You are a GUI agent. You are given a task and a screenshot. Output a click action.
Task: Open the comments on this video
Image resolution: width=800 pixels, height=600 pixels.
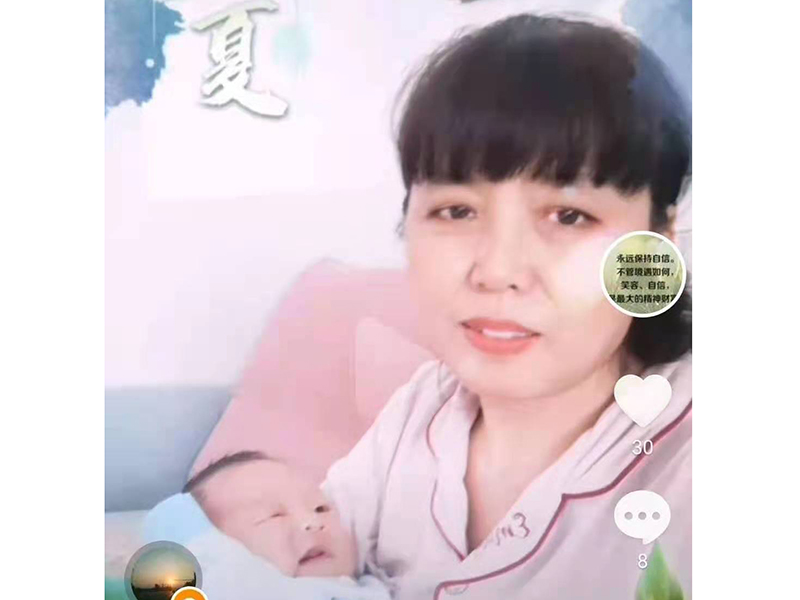click(642, 518)
